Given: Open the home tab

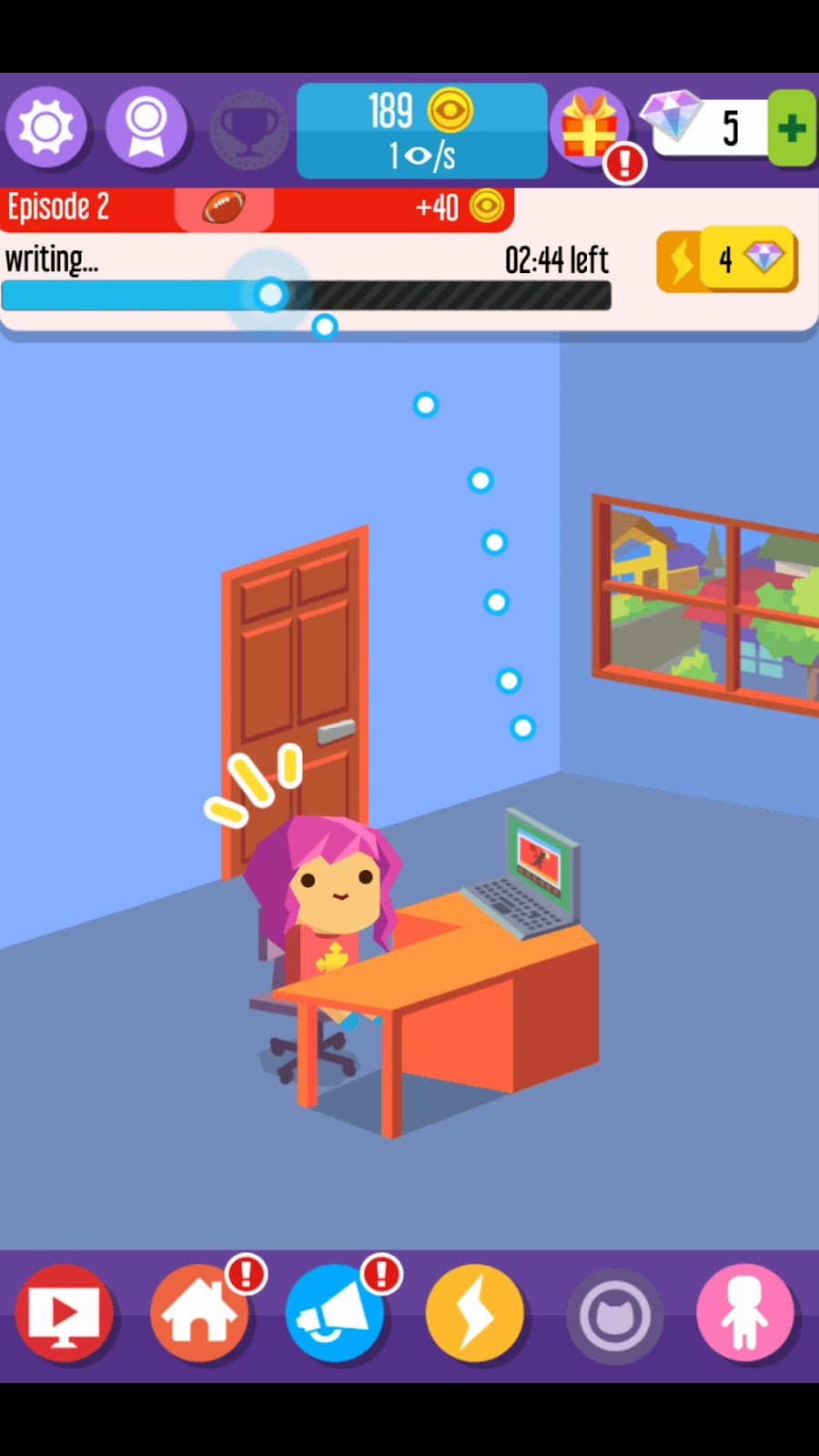Looking at the screenshot, I should point(199,1313).
